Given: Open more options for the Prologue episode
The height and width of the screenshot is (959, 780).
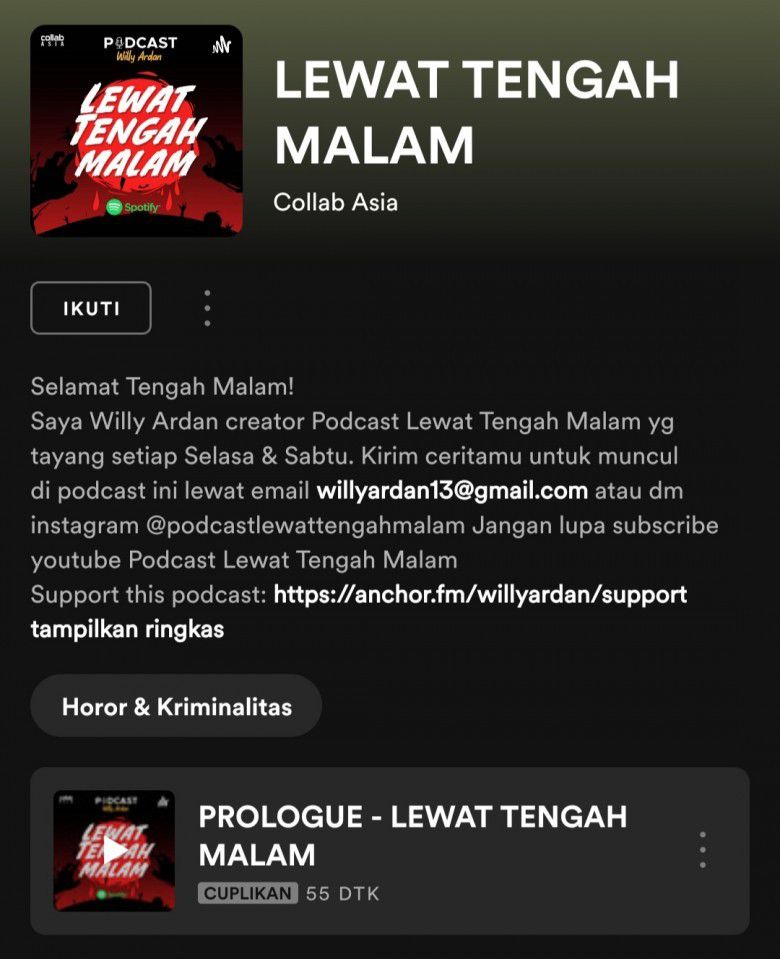Looking at the screenshot, I should pyautogui.click(x=703, y=850).
